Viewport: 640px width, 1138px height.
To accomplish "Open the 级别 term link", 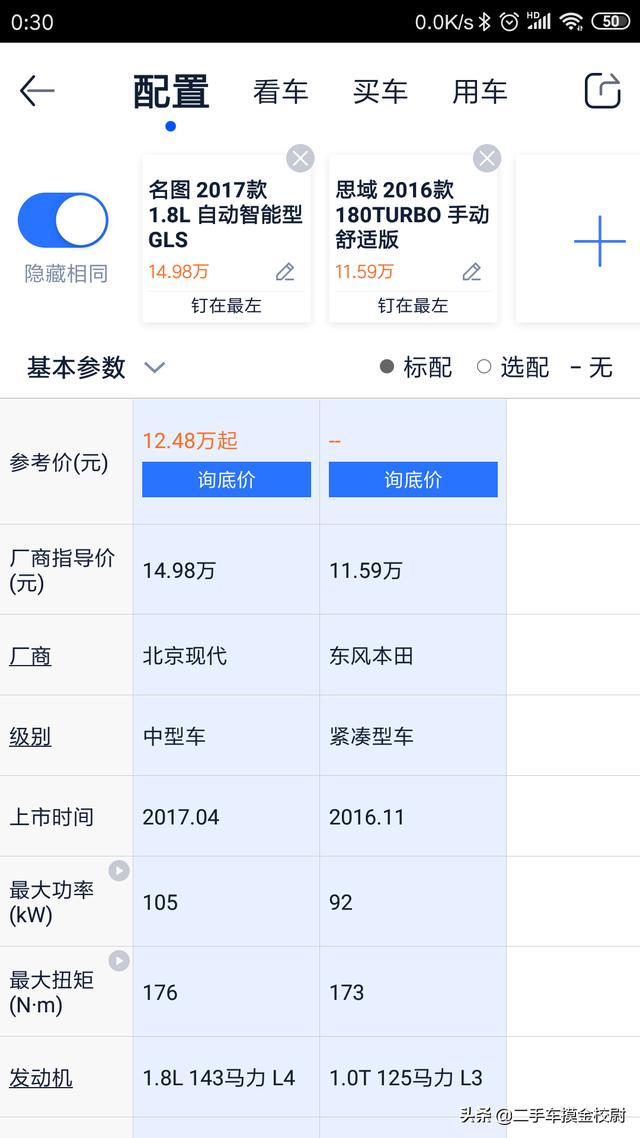I will pos(30,737).
